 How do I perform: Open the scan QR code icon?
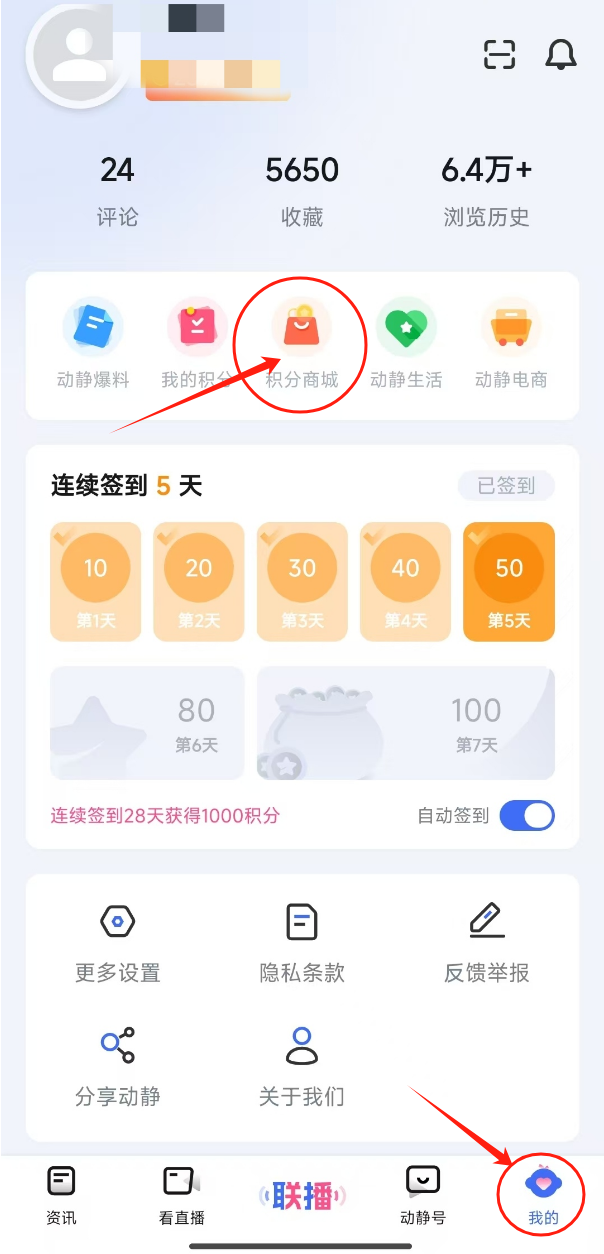499,55
